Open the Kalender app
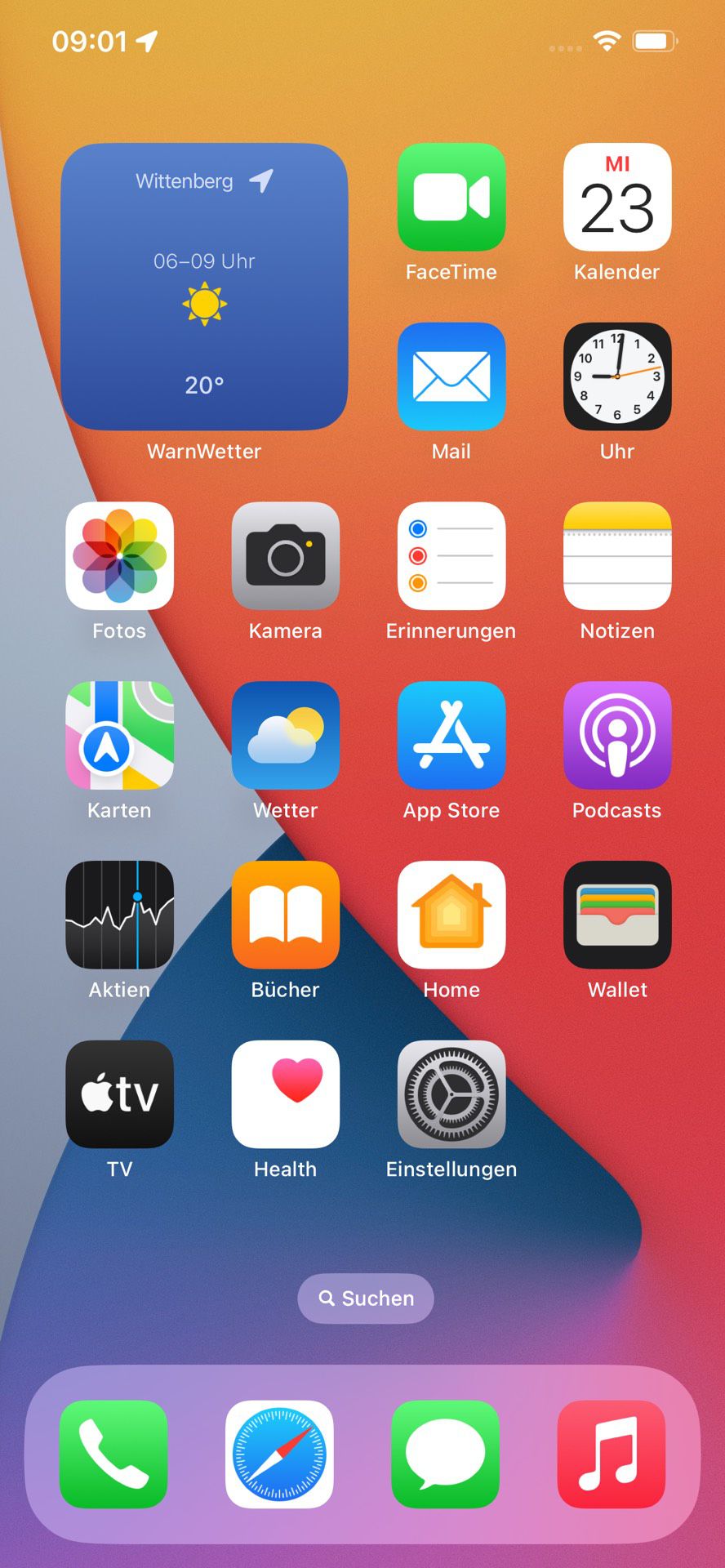Viewport: 725px width, 1568px height. tap(617, 197)
